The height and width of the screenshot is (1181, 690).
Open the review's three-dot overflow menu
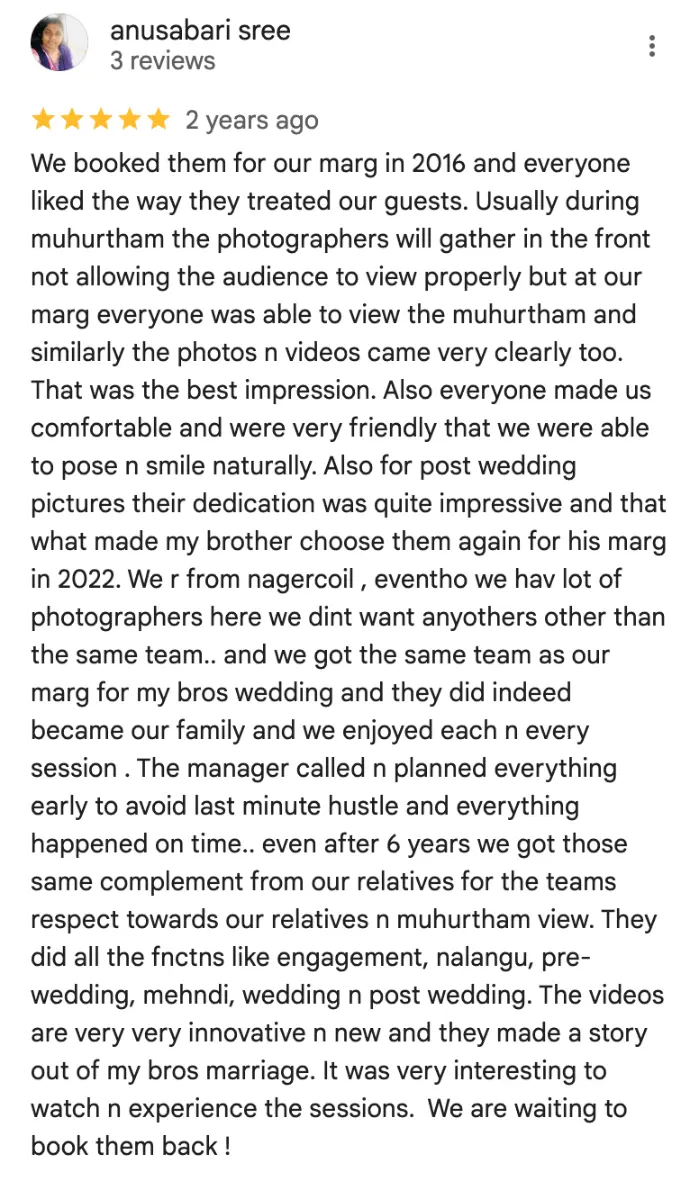[652, 46]
